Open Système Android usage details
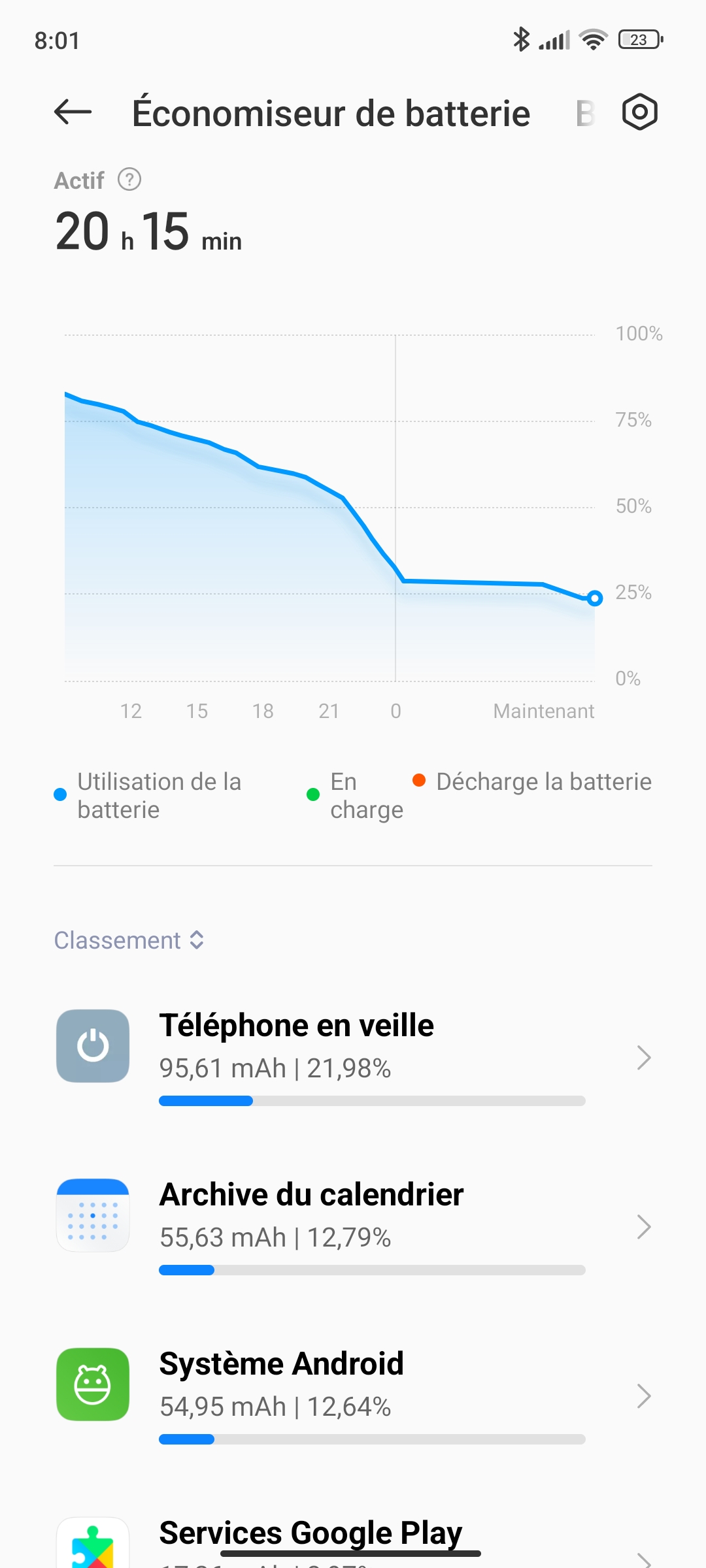706x1568 pixels. tap(353, 1396)
